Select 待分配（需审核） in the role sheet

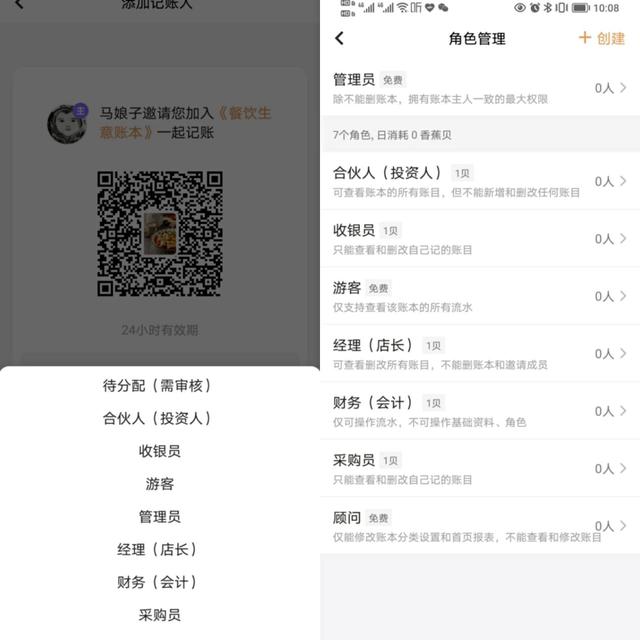click(159, 385)
